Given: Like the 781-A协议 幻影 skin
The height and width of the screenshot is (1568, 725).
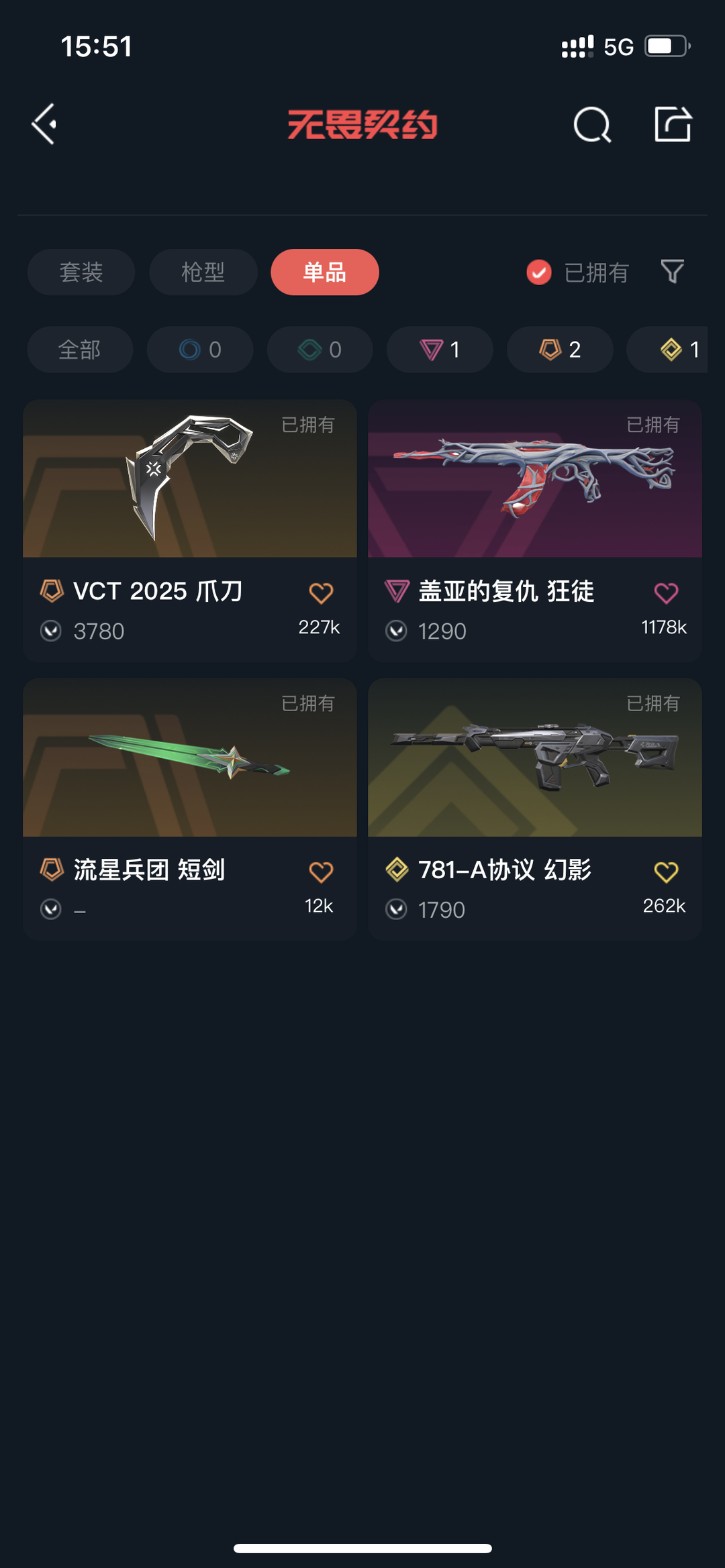Looking at the screenshot, I should click(666, 872).
